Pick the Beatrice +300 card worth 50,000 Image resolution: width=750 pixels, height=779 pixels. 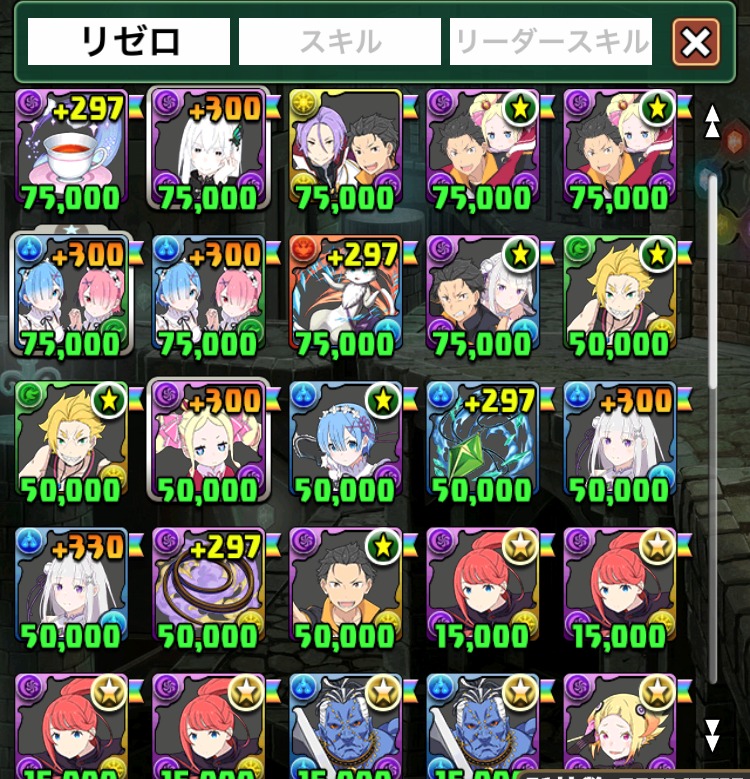(x=209, y=440)
